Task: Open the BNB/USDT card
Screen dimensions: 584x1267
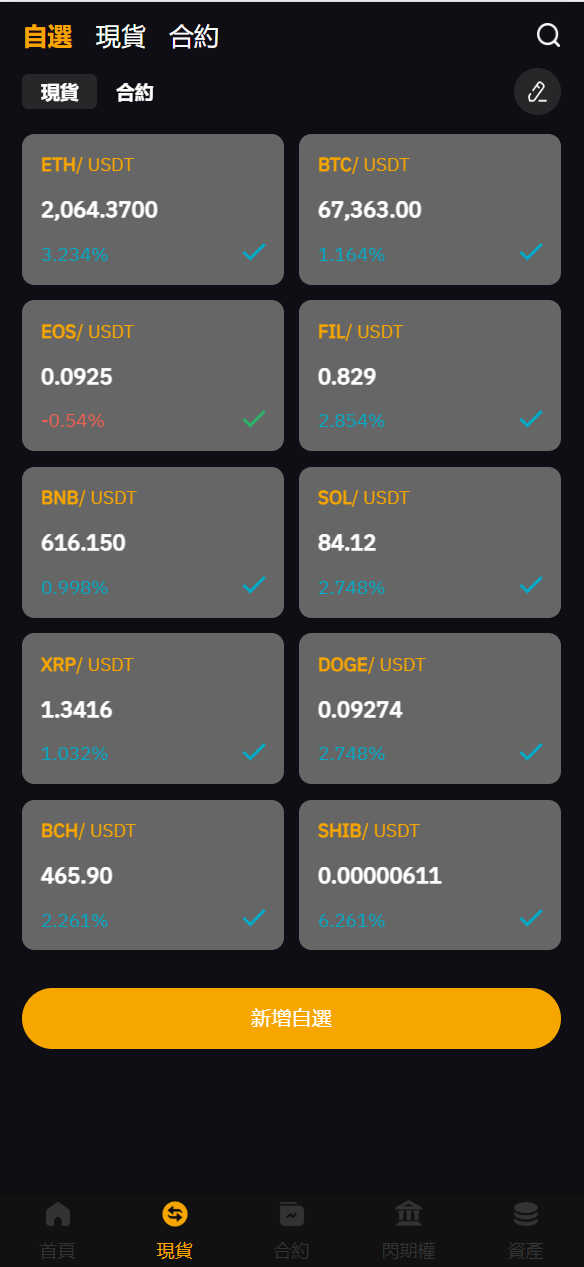Action: [153, 542]
